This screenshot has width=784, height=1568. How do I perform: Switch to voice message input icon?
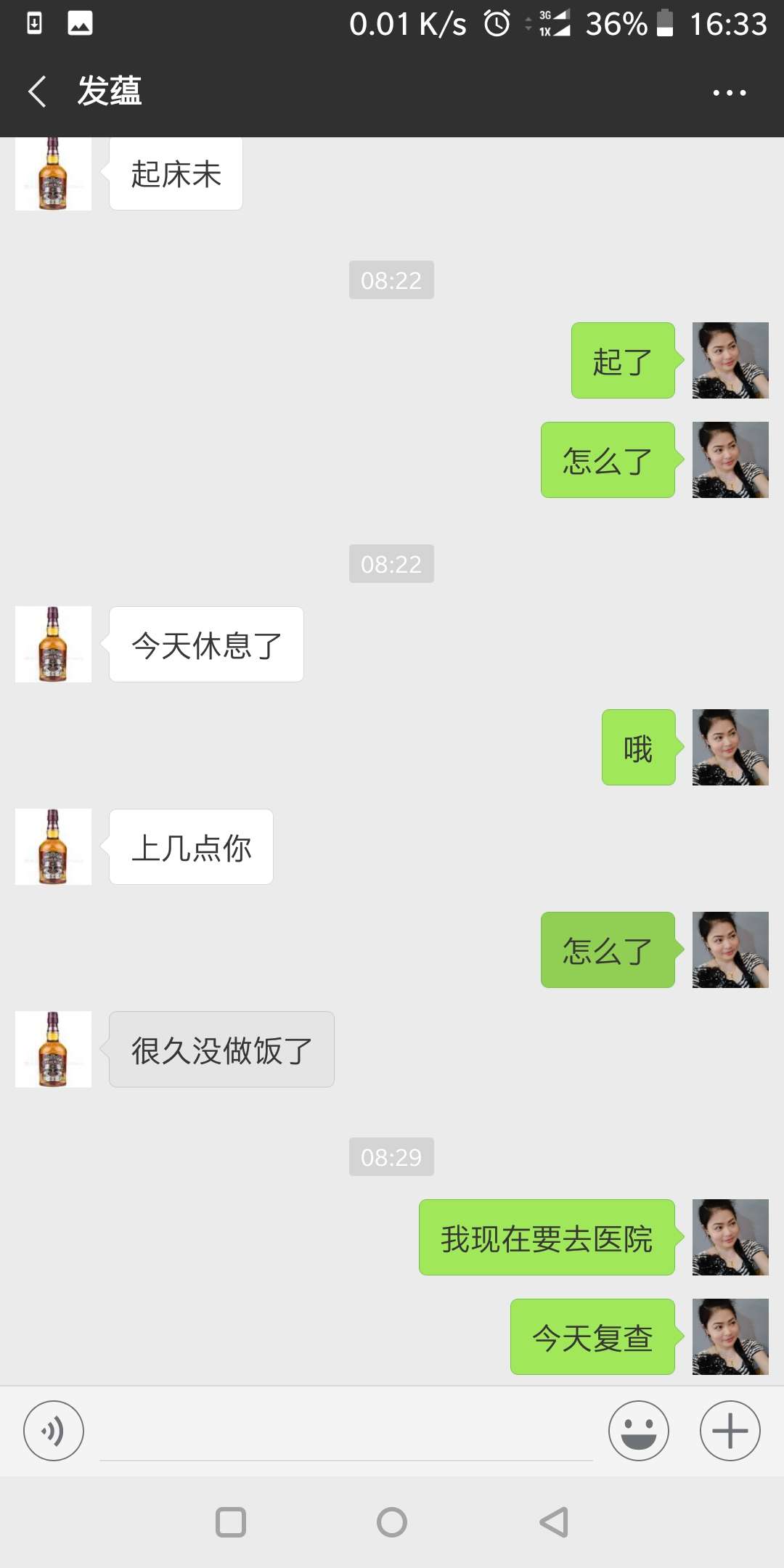[x=54, y=1430]
